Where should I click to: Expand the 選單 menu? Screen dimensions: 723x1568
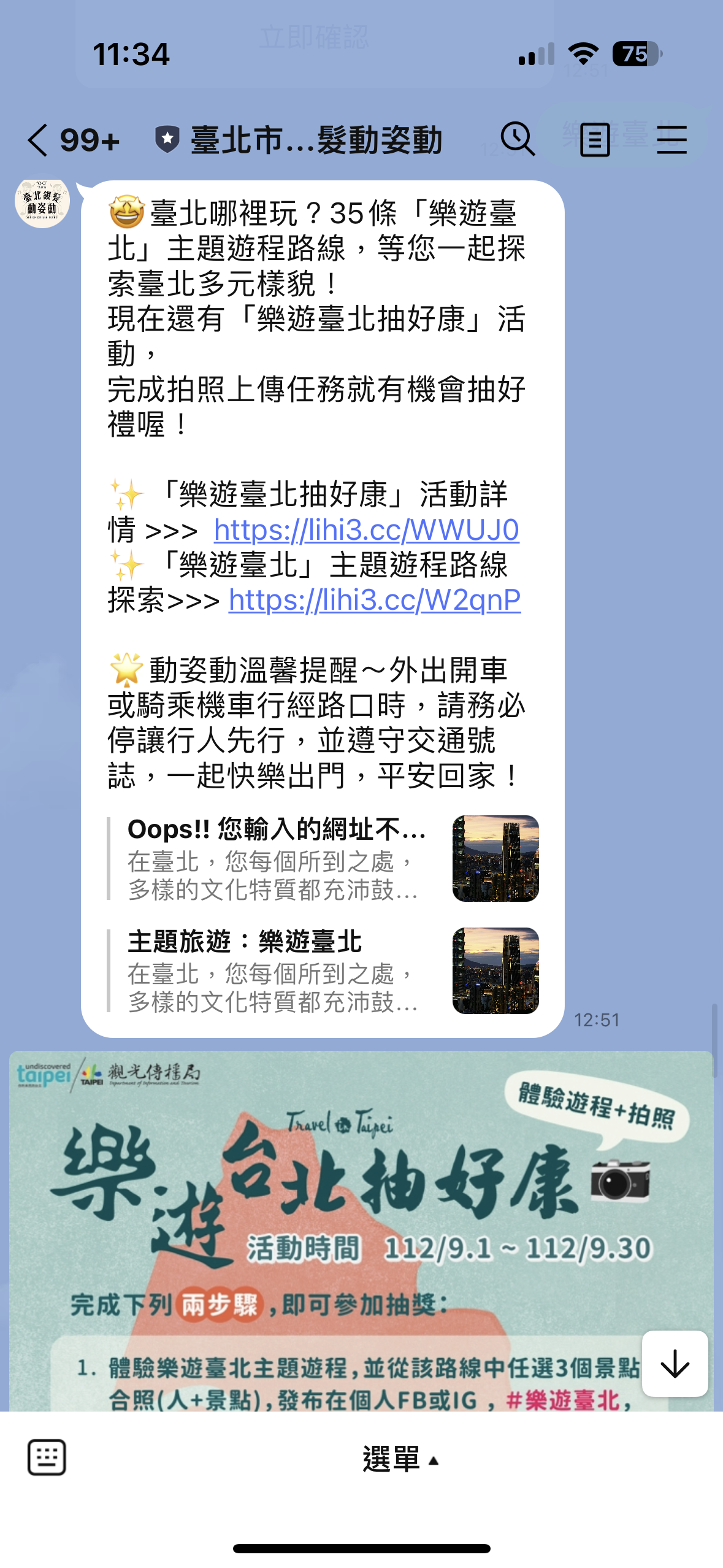pos(400,1459)
